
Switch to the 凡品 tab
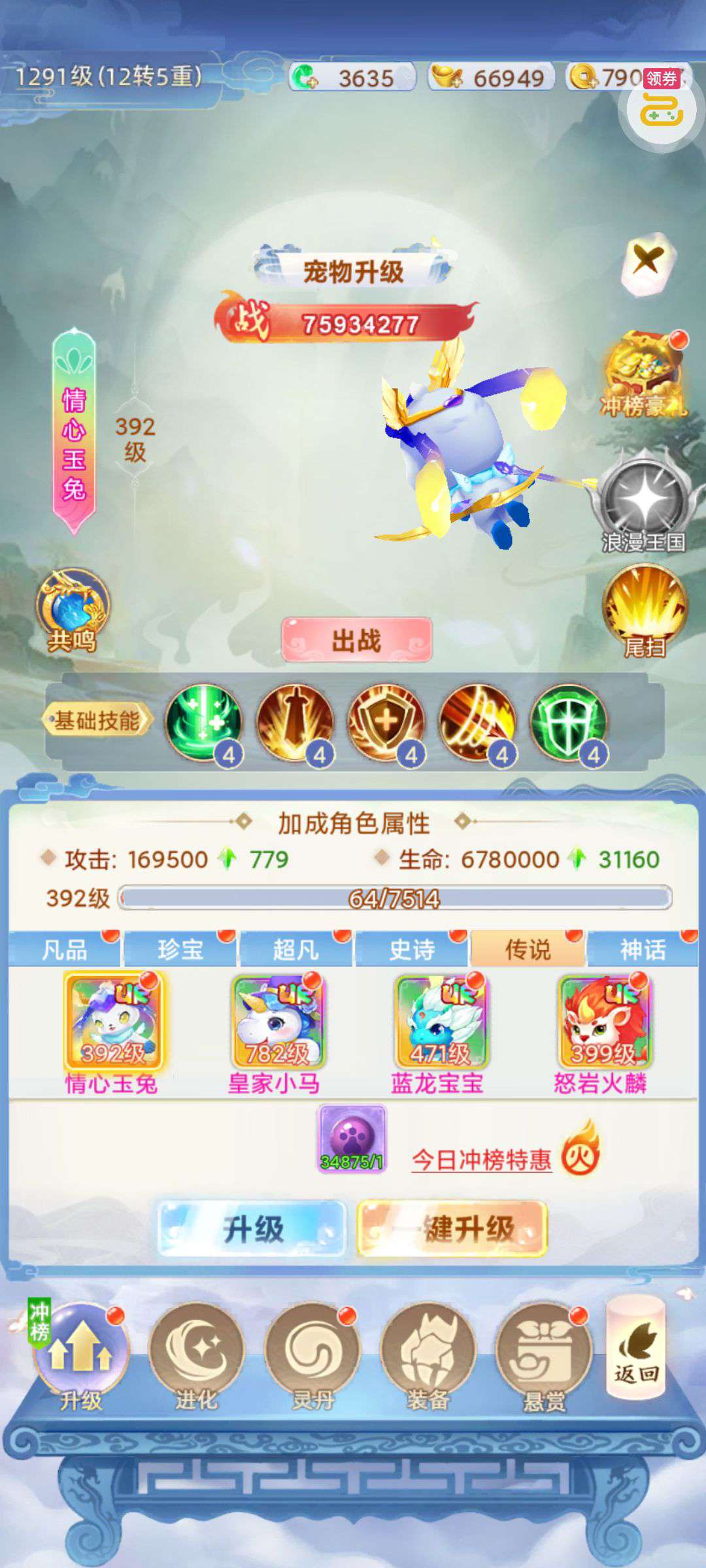(64, 949)
